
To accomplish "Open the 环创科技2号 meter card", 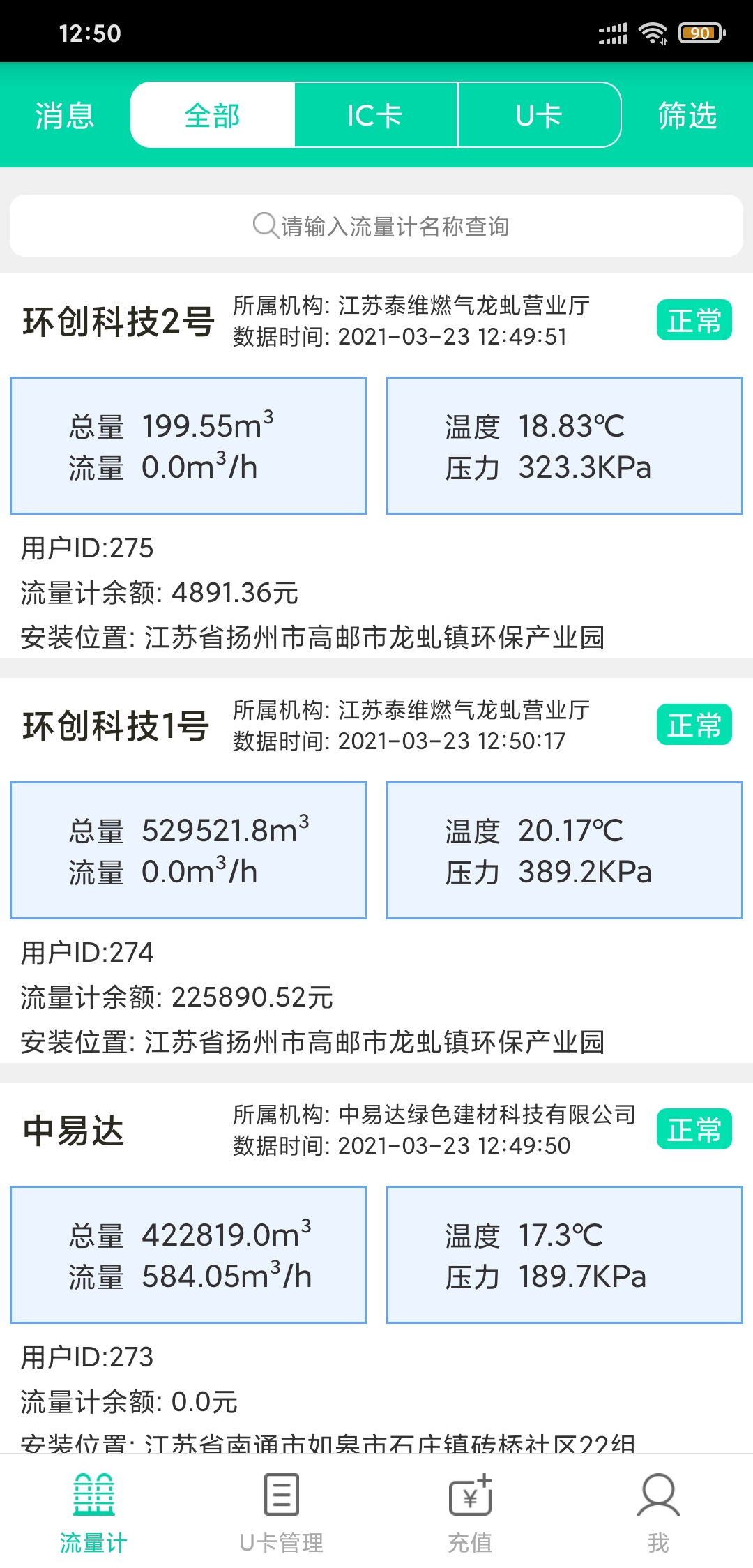I will pos(376,466).
